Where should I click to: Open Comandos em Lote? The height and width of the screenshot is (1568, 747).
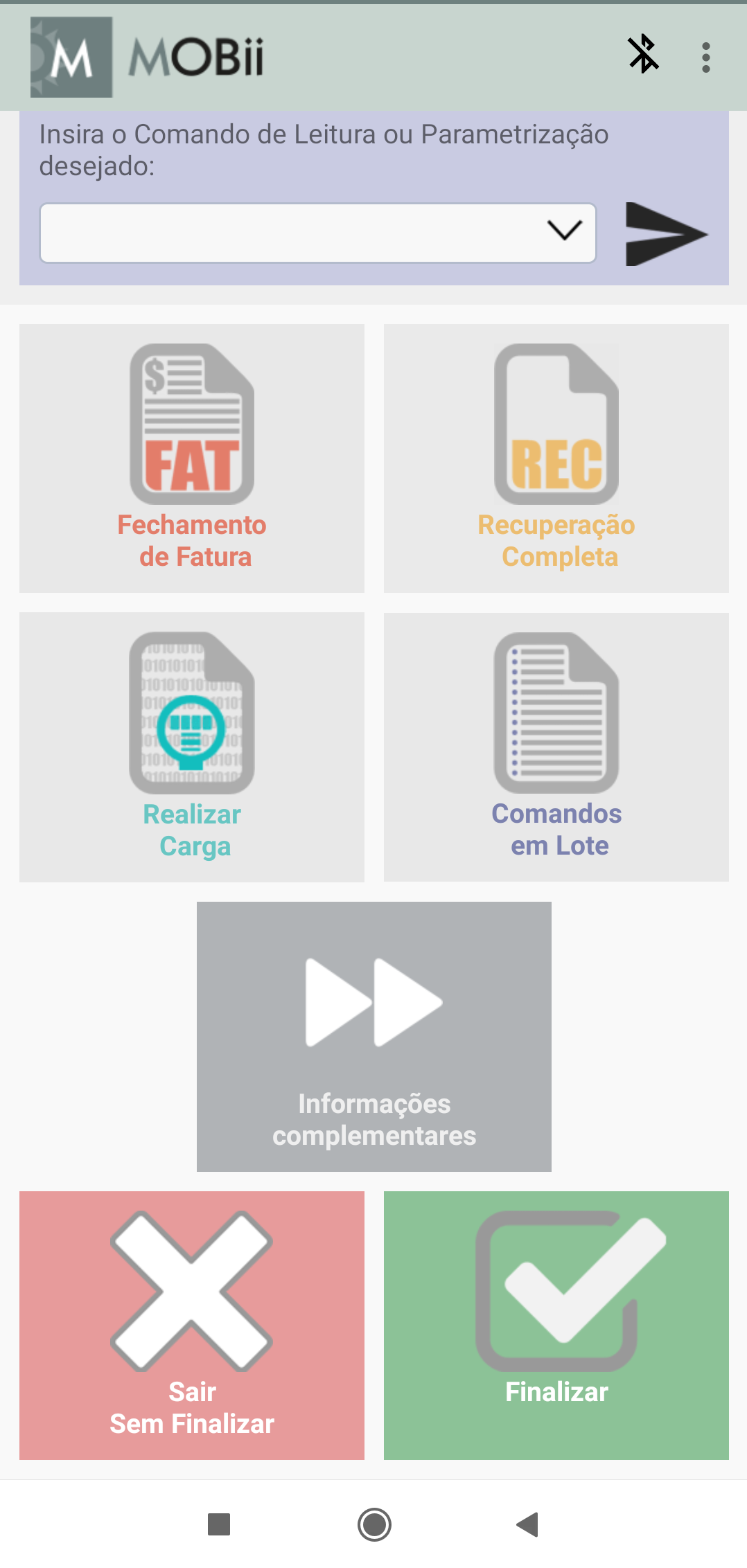[556, 747]
